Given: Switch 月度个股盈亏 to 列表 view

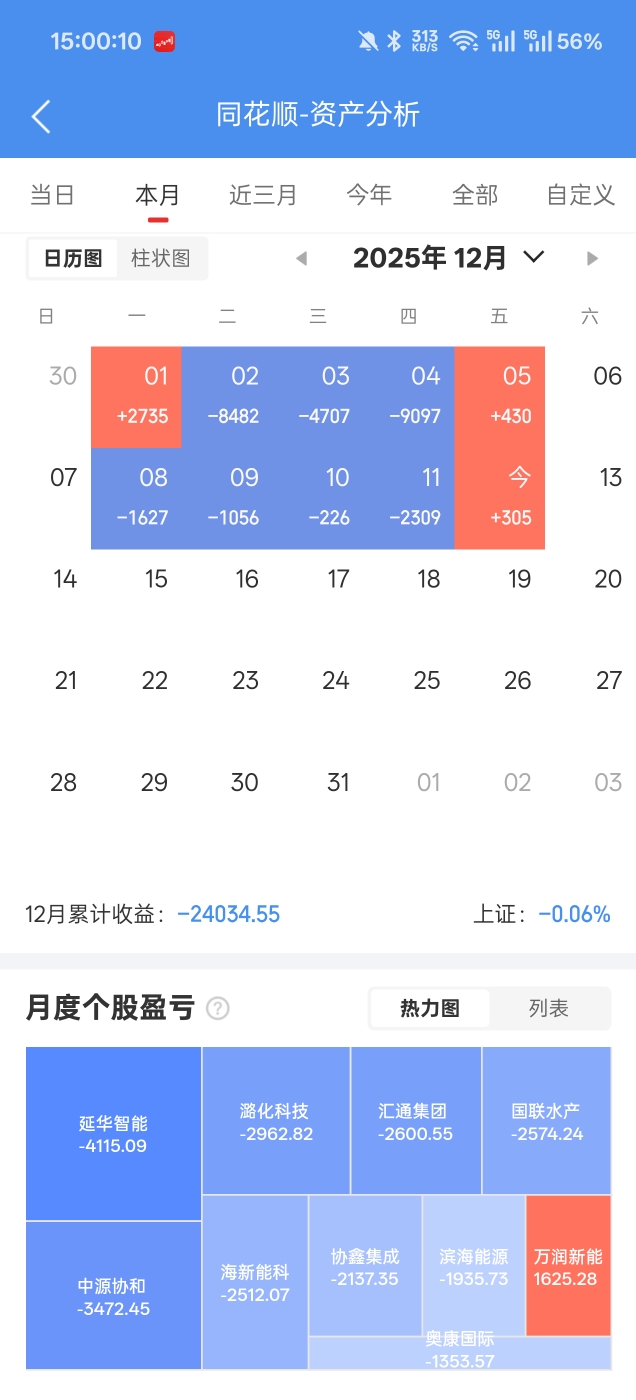Looking at the screenshot, I should coord(549,1008).
